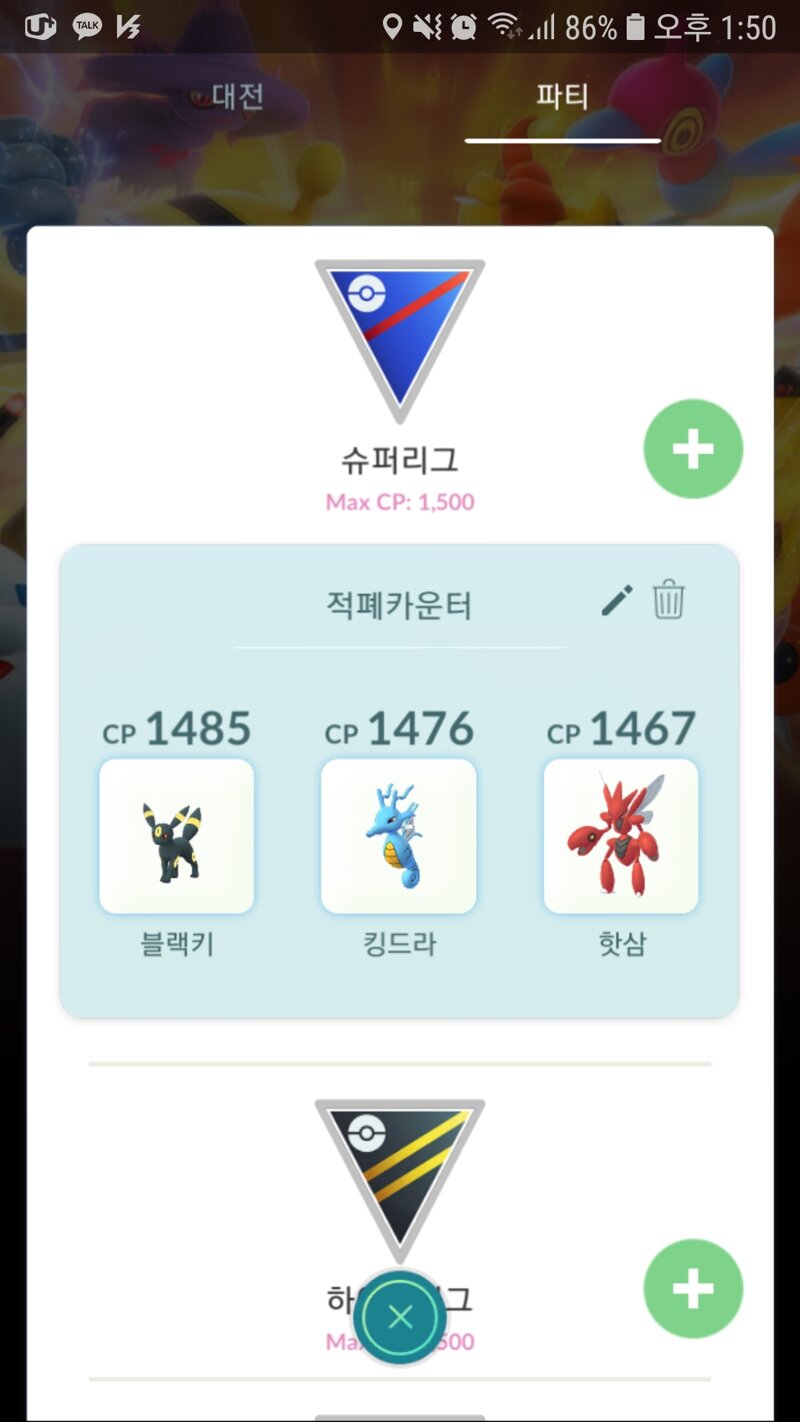This screenshot has height=1422, width=800.
Task: Add a new 하이퍼리그 party
Action: pos(693,1289)
